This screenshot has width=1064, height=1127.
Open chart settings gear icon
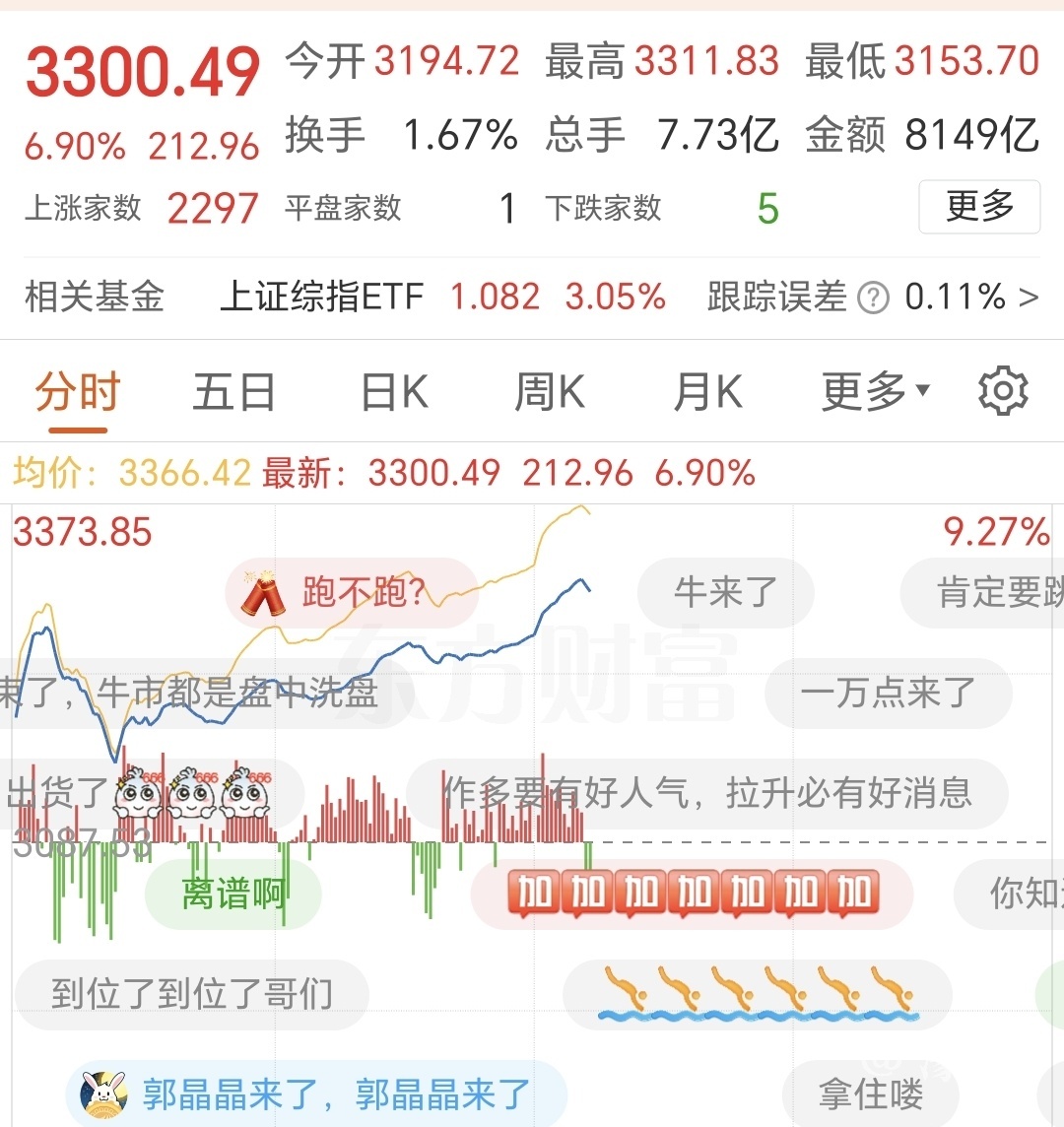[x=1003, y=392]
